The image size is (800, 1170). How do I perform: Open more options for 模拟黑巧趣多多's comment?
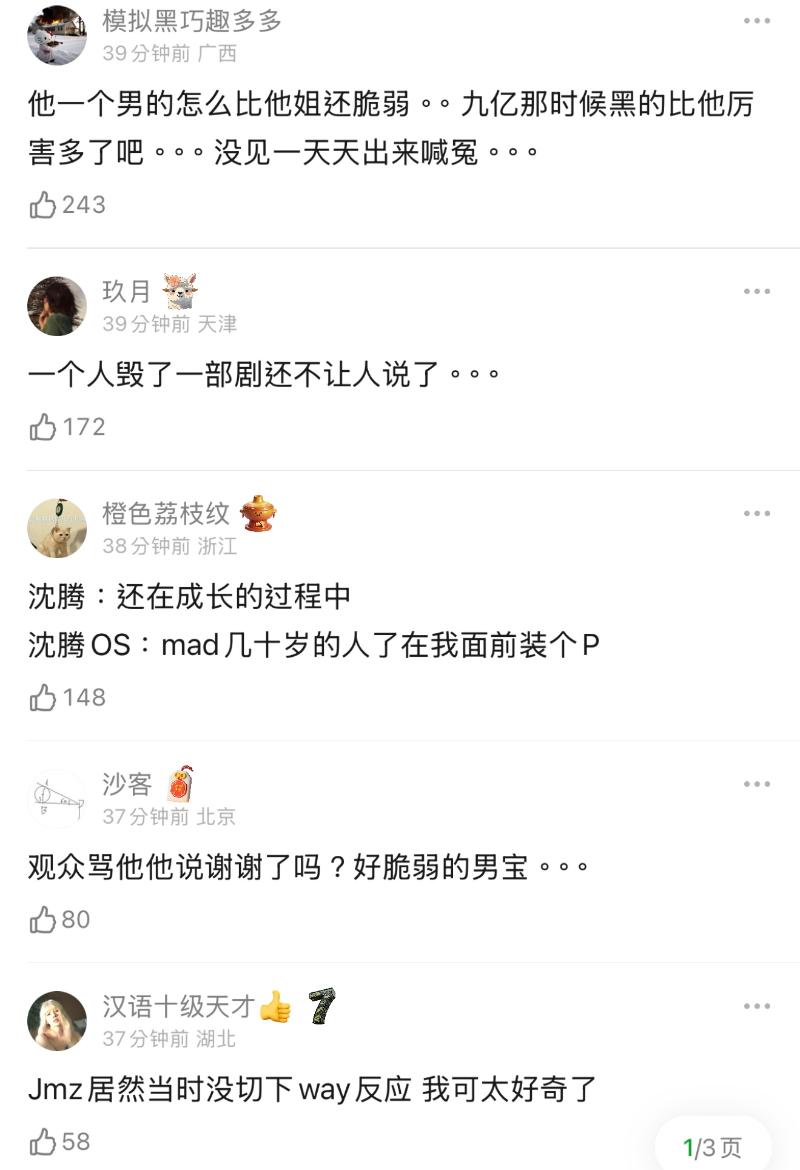click(757, 20)
